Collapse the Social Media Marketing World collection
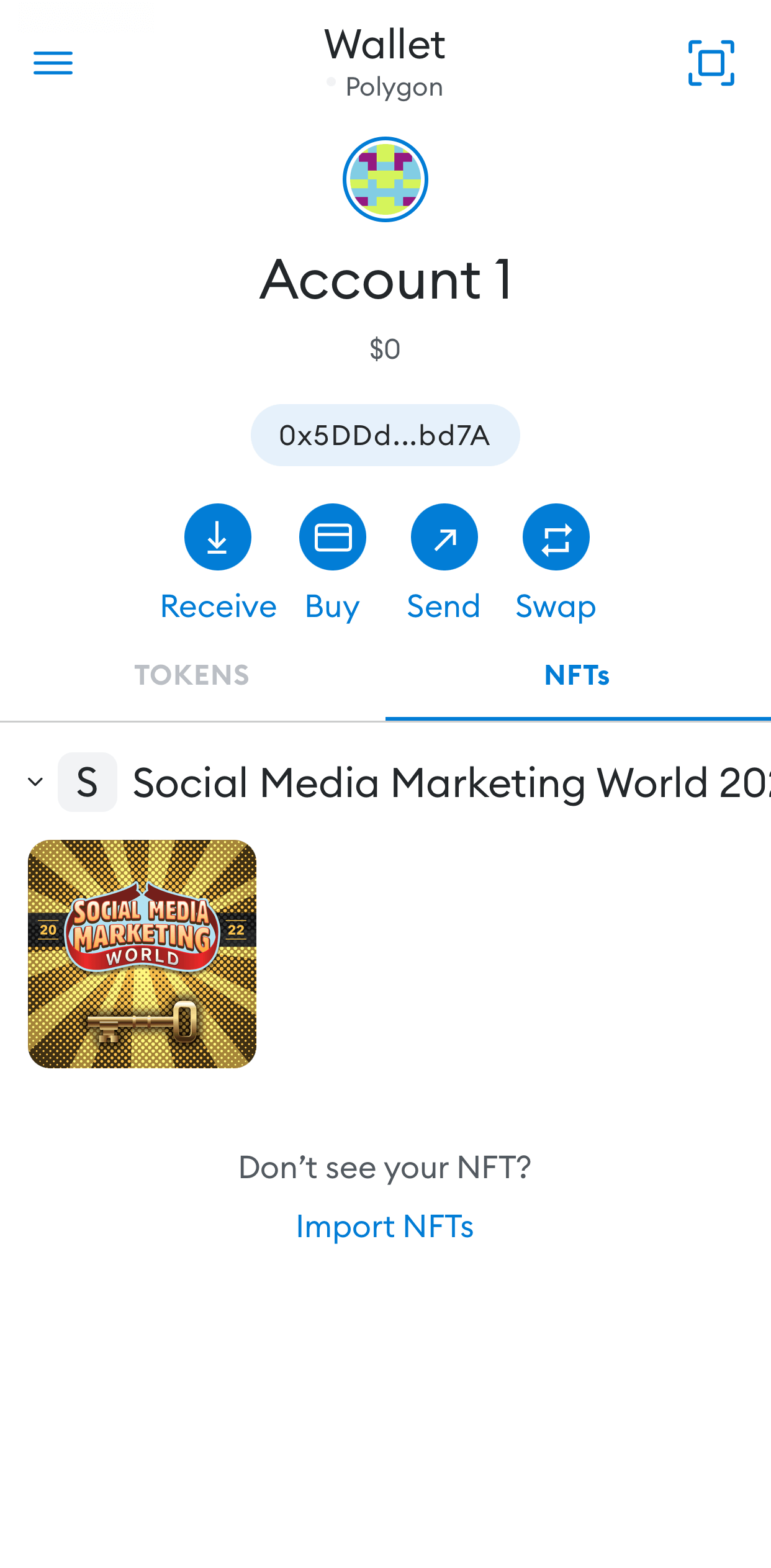 [36, 782]
